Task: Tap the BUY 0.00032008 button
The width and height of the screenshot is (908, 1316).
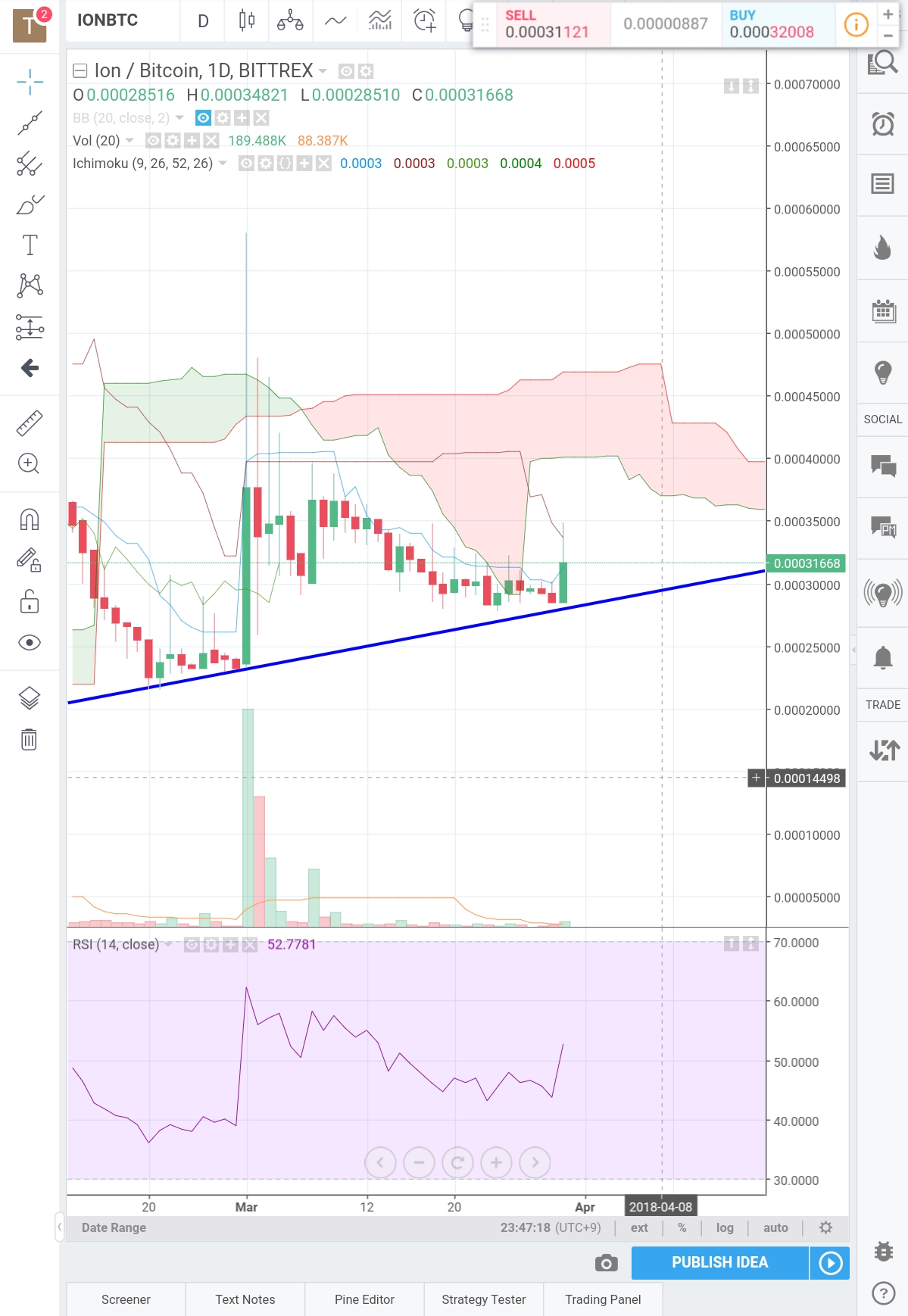Action: (x=772, y=24)
